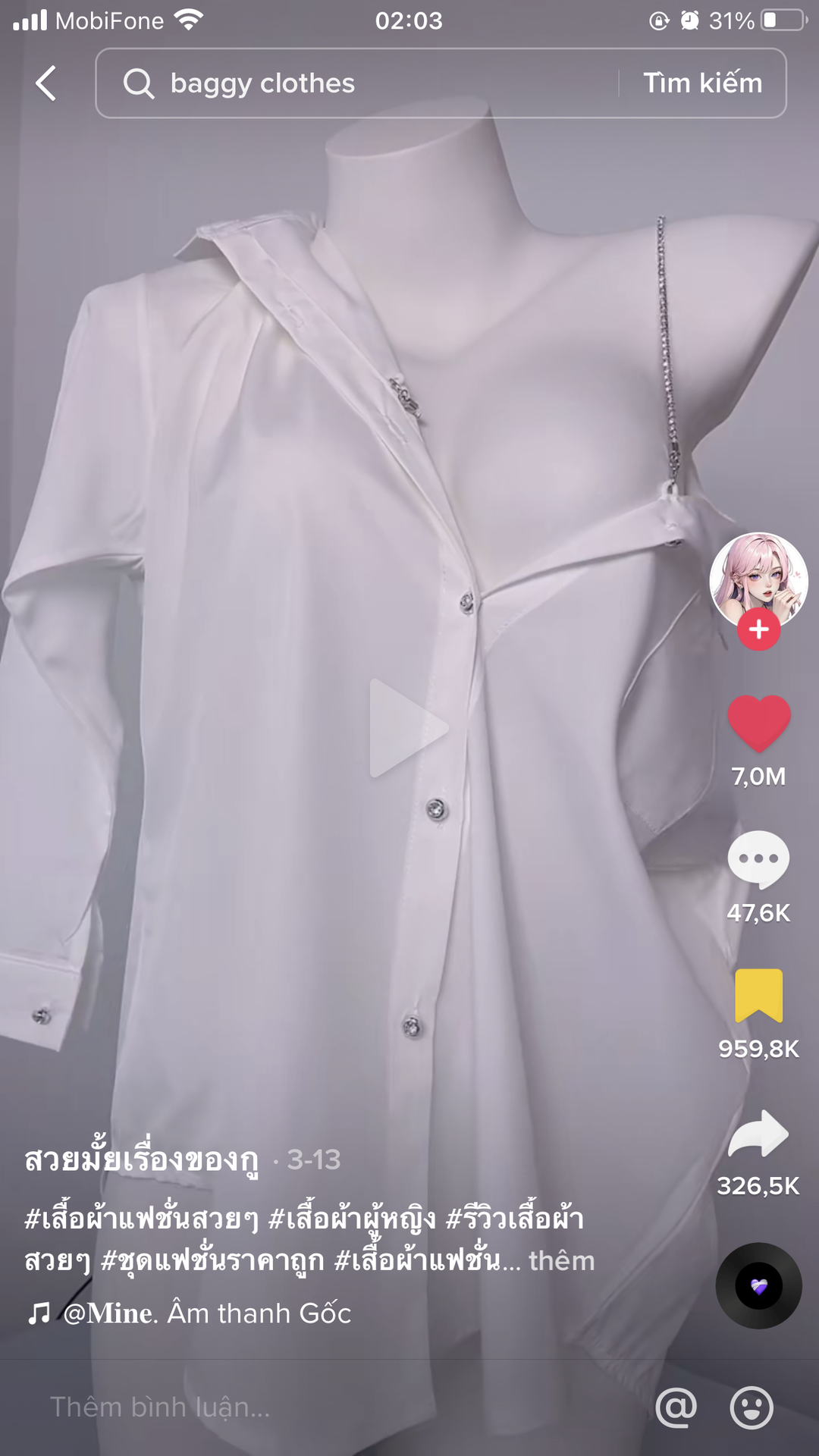Save the video with the bookmark icon
819x1456 pixels.
tap(758, 996)
